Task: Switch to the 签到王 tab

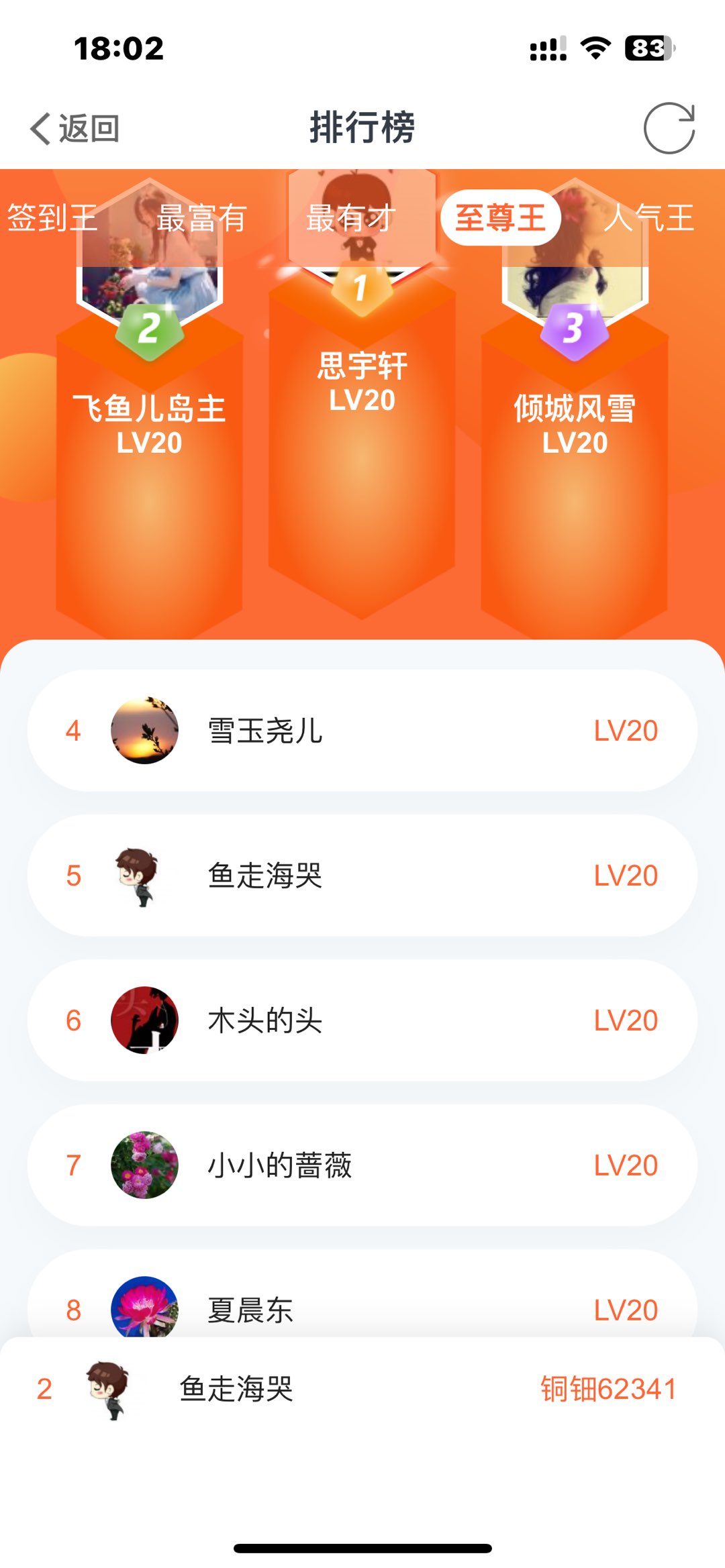Action: tap(52, 218)
